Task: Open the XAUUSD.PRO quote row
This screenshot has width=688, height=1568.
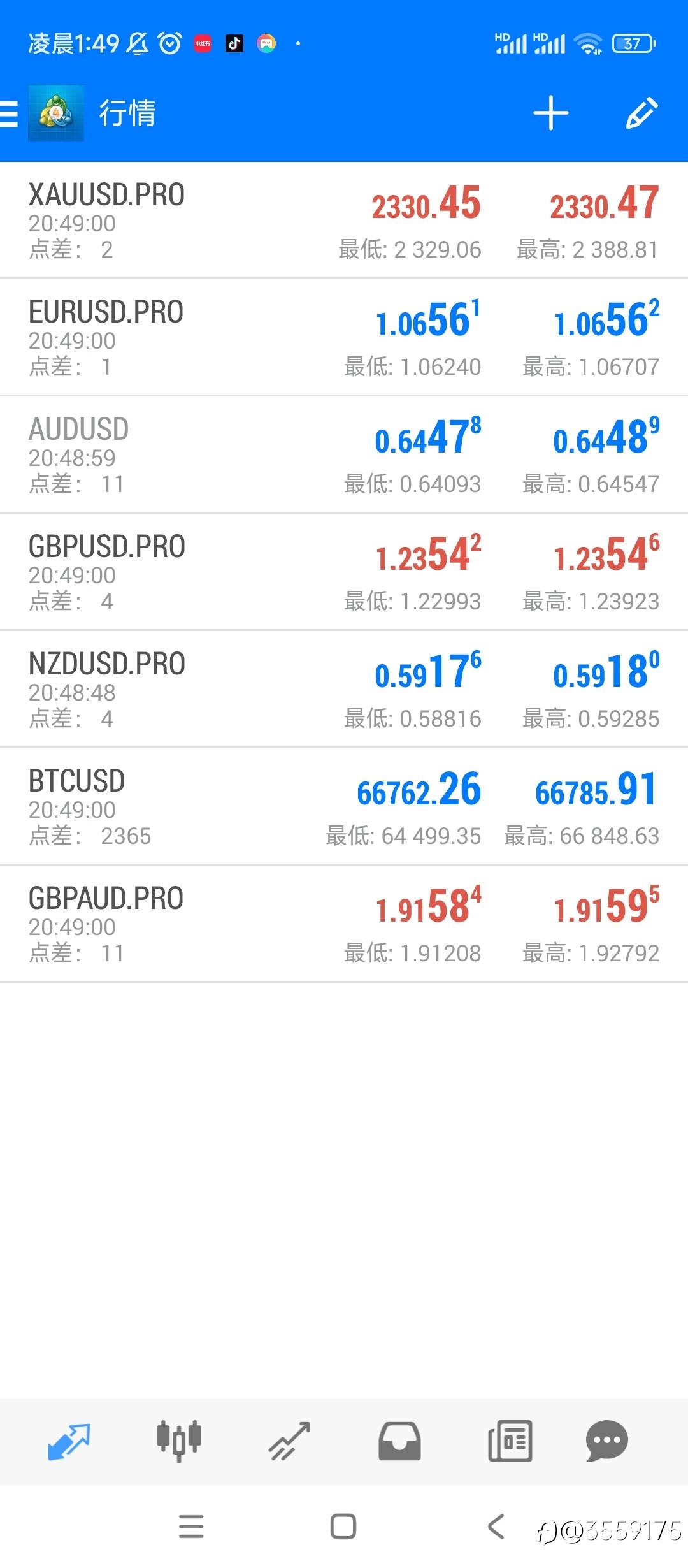Action: (344, 221)
